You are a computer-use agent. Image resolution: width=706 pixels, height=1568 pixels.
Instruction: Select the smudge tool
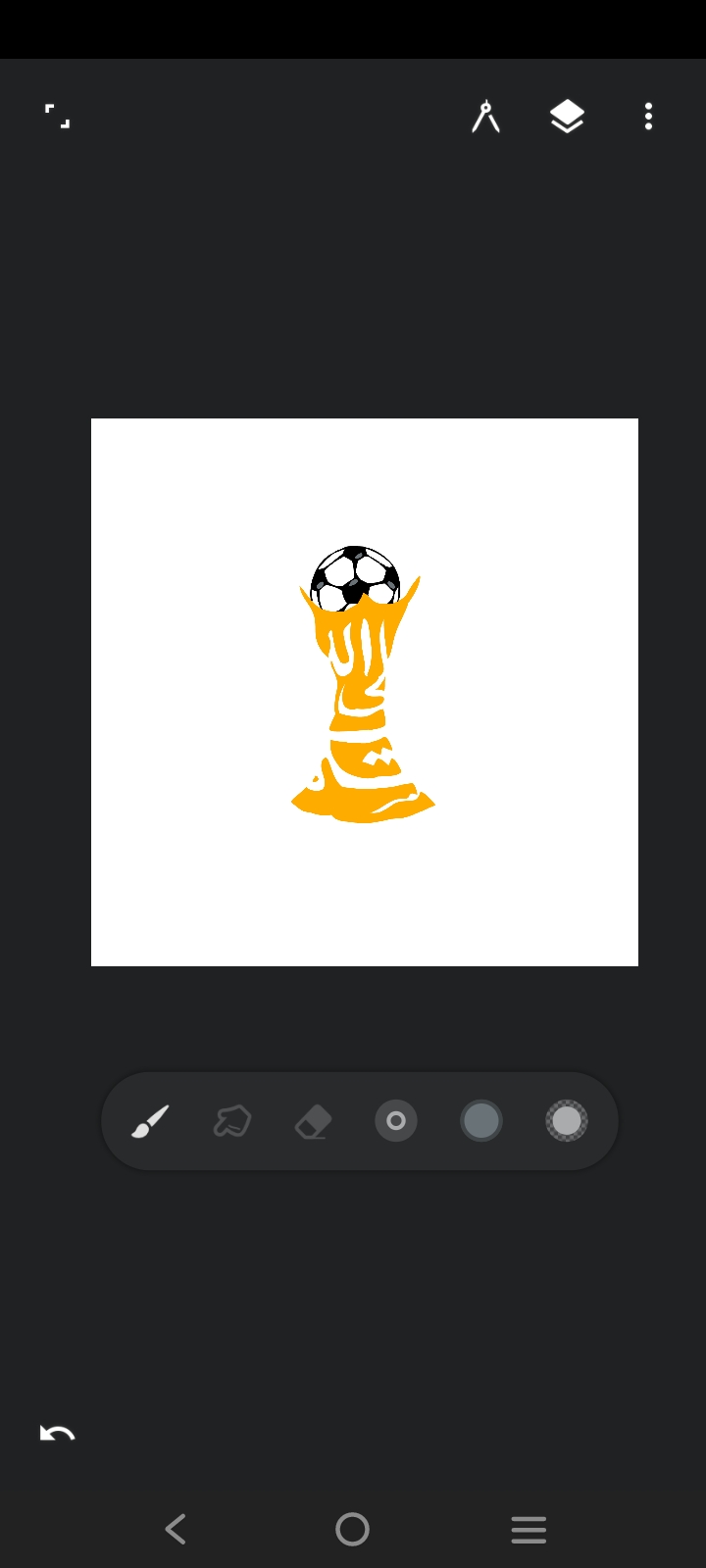(x=232, y=1121)
